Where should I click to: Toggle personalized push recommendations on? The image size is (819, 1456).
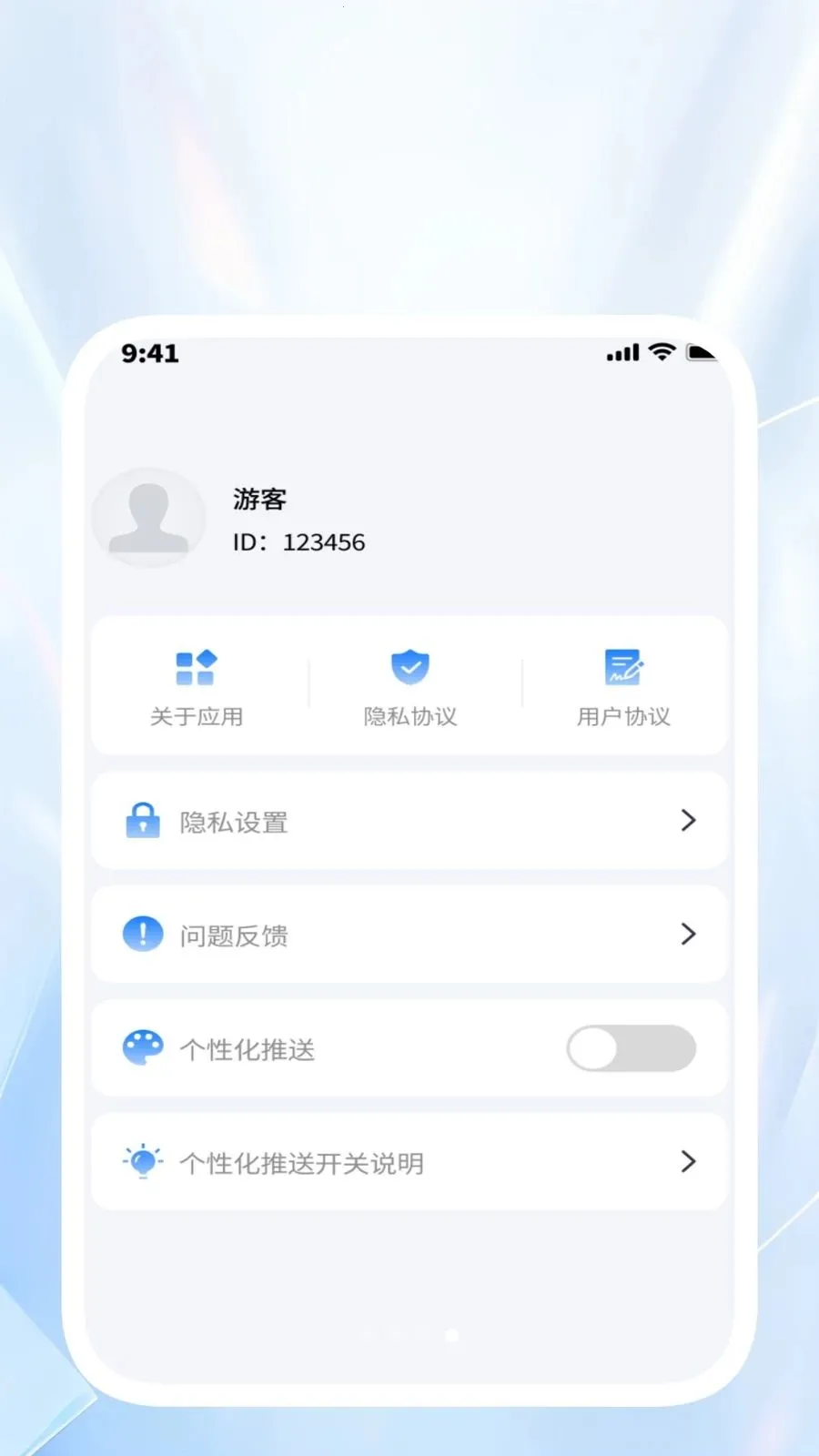632,1048
